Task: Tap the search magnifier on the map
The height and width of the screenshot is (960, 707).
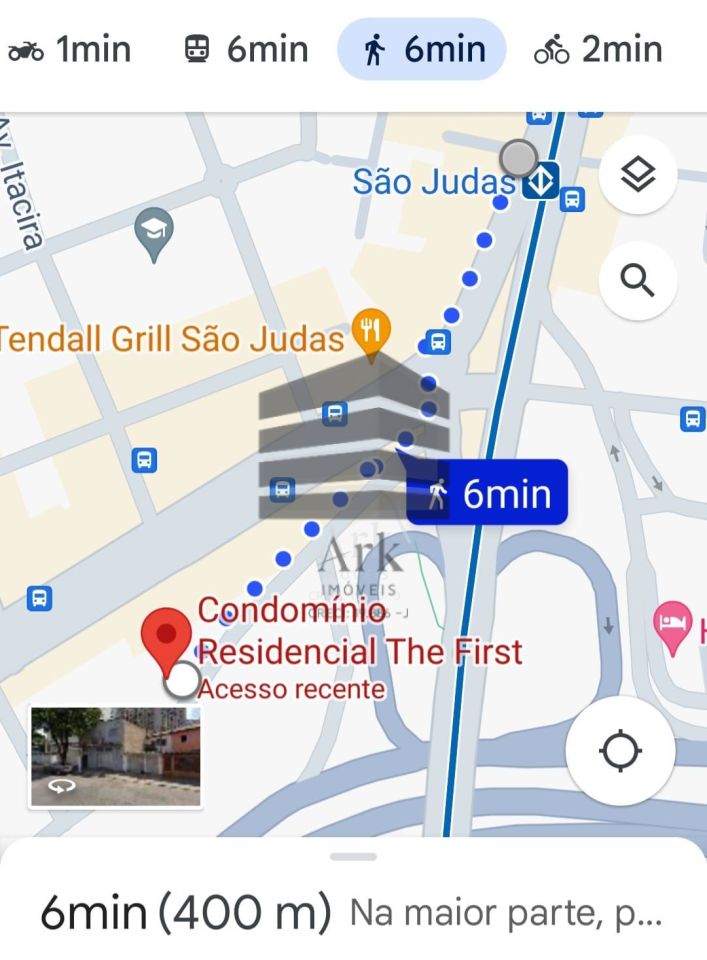Action: tap(638, 280)
